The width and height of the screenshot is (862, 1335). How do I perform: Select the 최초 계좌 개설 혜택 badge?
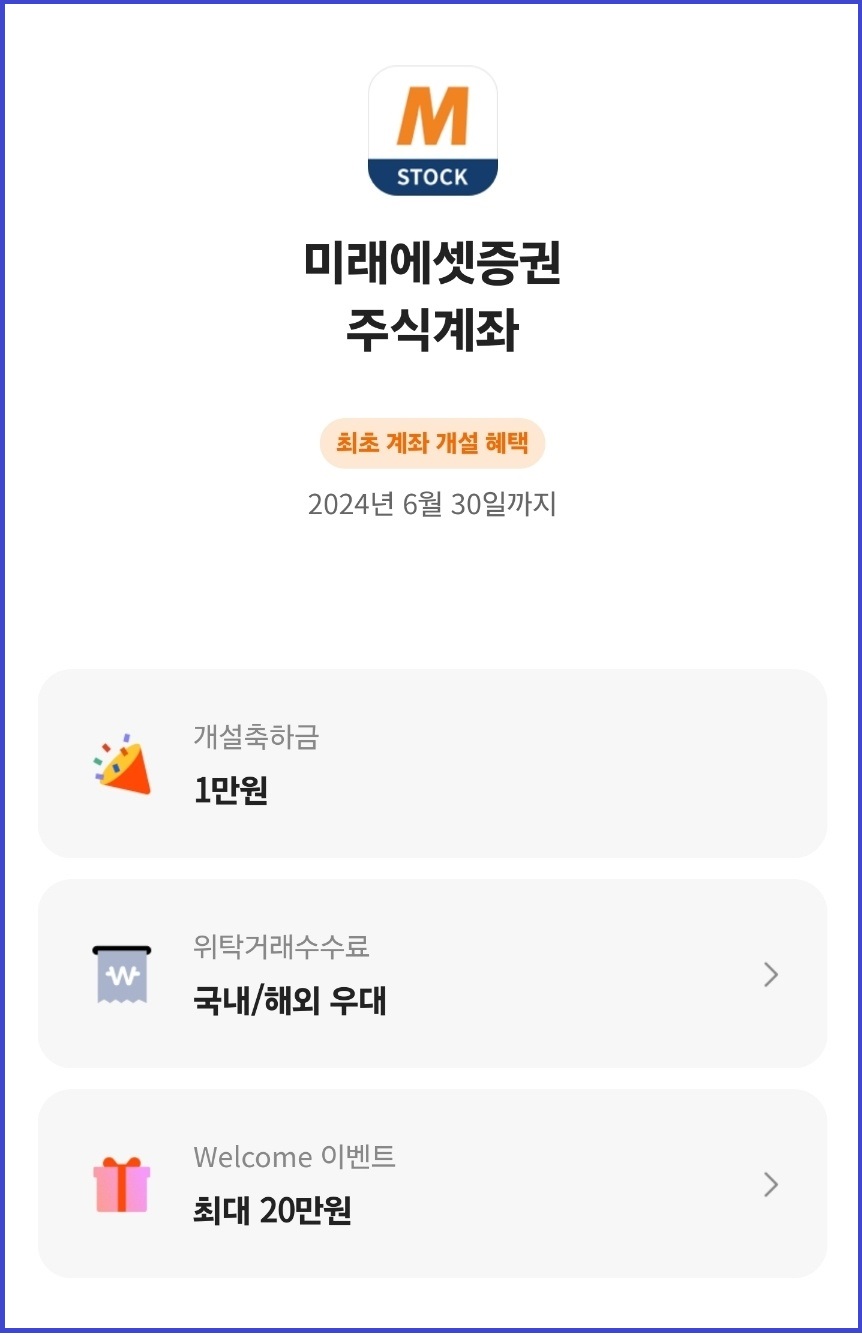[x=432, y=443]
